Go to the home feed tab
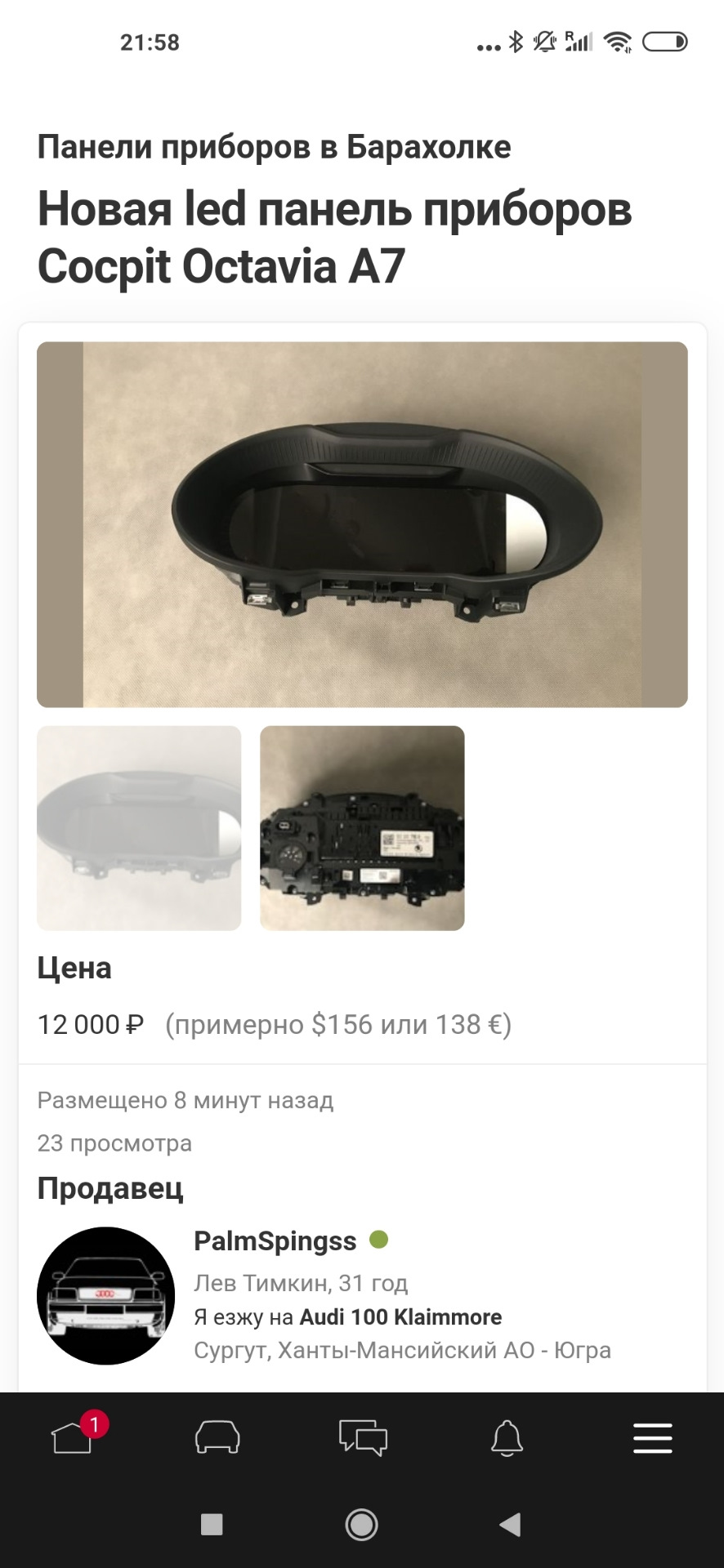724x1568 pixels. coord(74,1438)
